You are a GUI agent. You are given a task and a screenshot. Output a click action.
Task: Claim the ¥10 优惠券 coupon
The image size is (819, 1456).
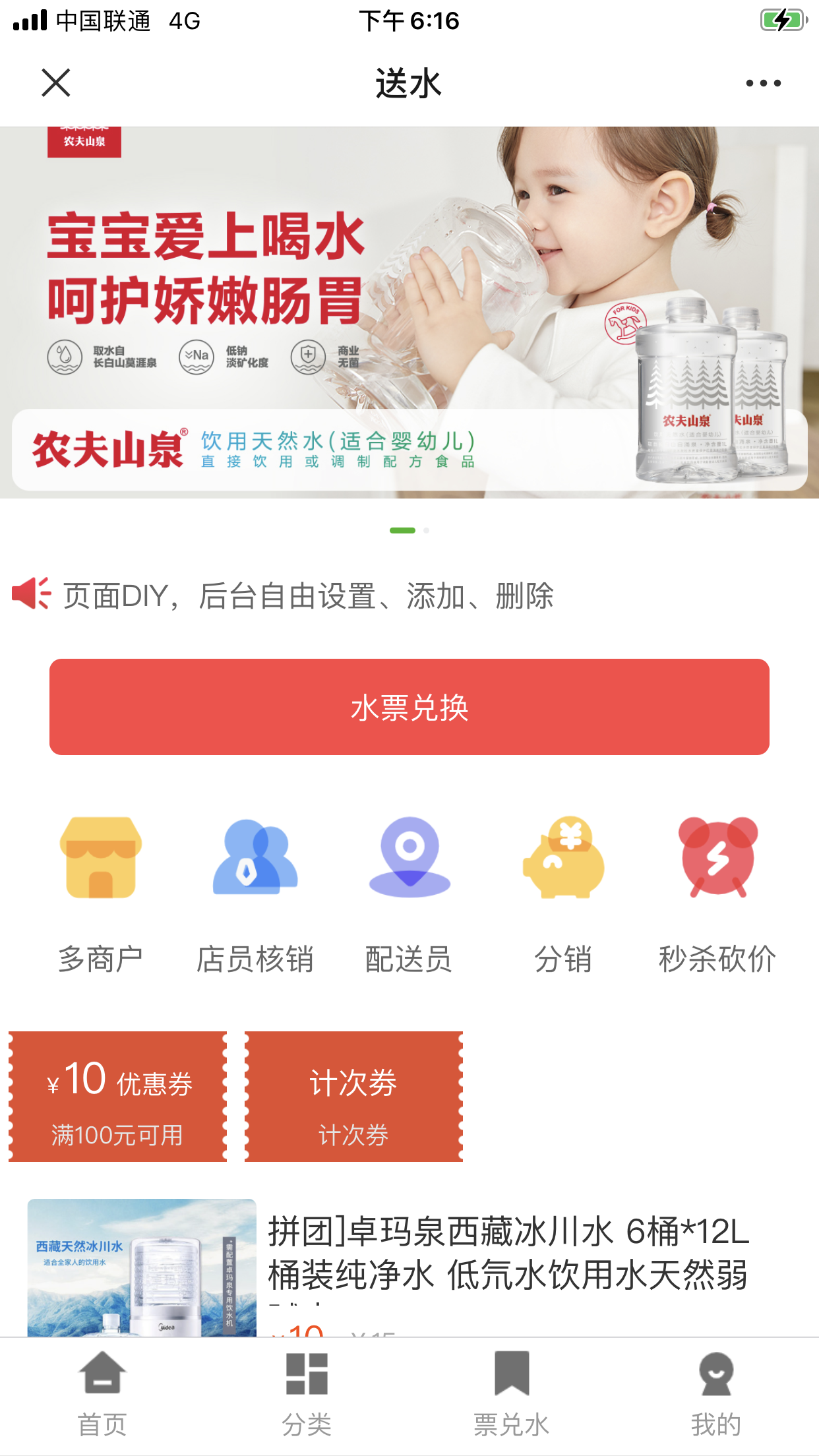[x=118, y=1097]
